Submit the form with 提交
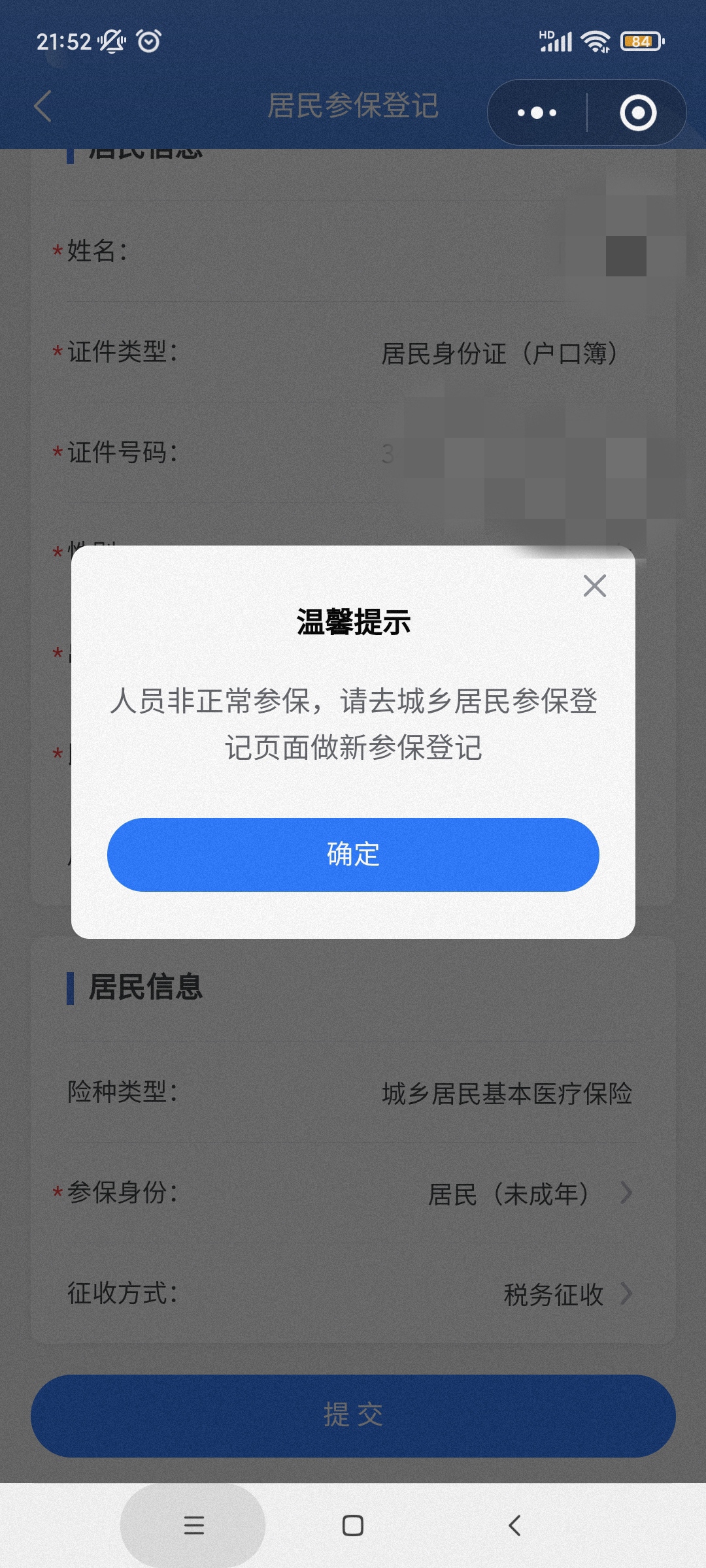 tap(353, 1416)
